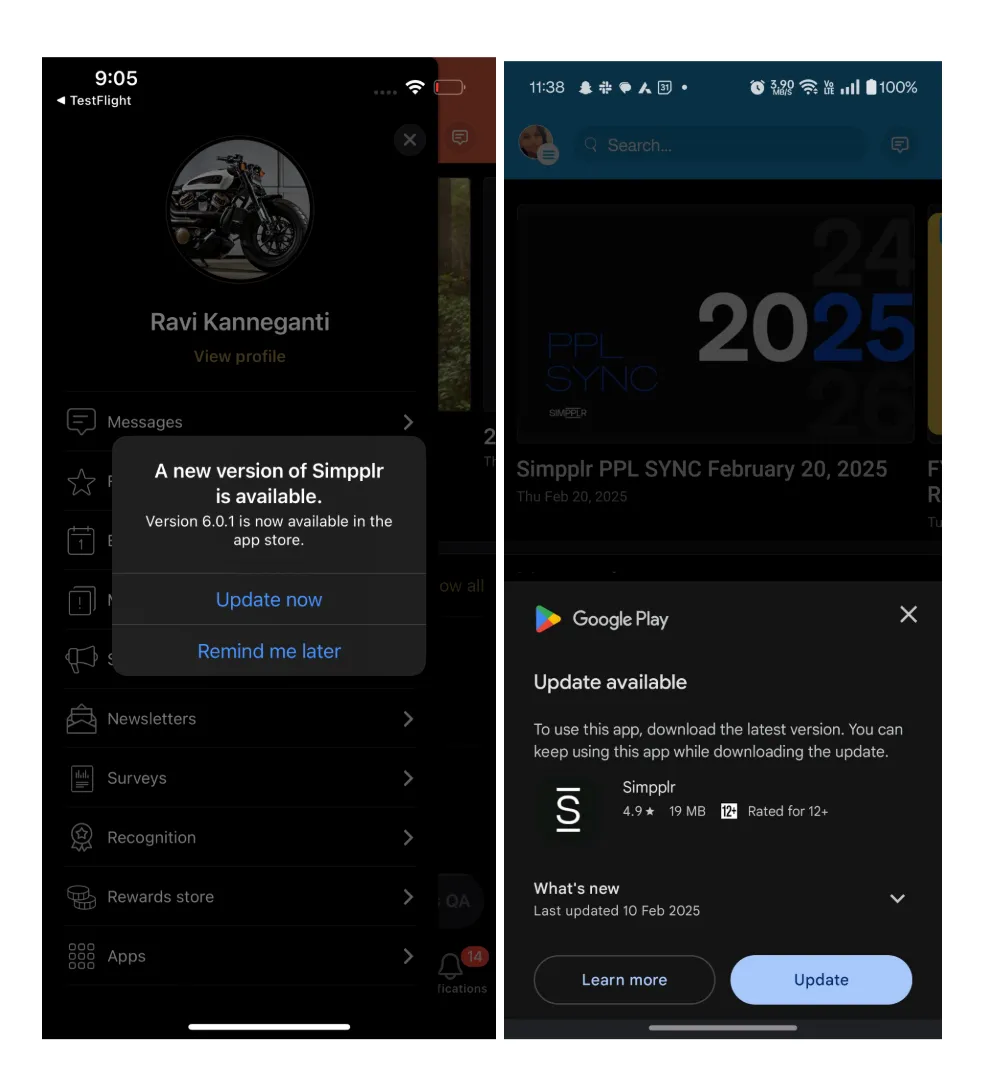
Task: Open View profile under Ravi Kanneganti
Action: [x=239, y=356]
